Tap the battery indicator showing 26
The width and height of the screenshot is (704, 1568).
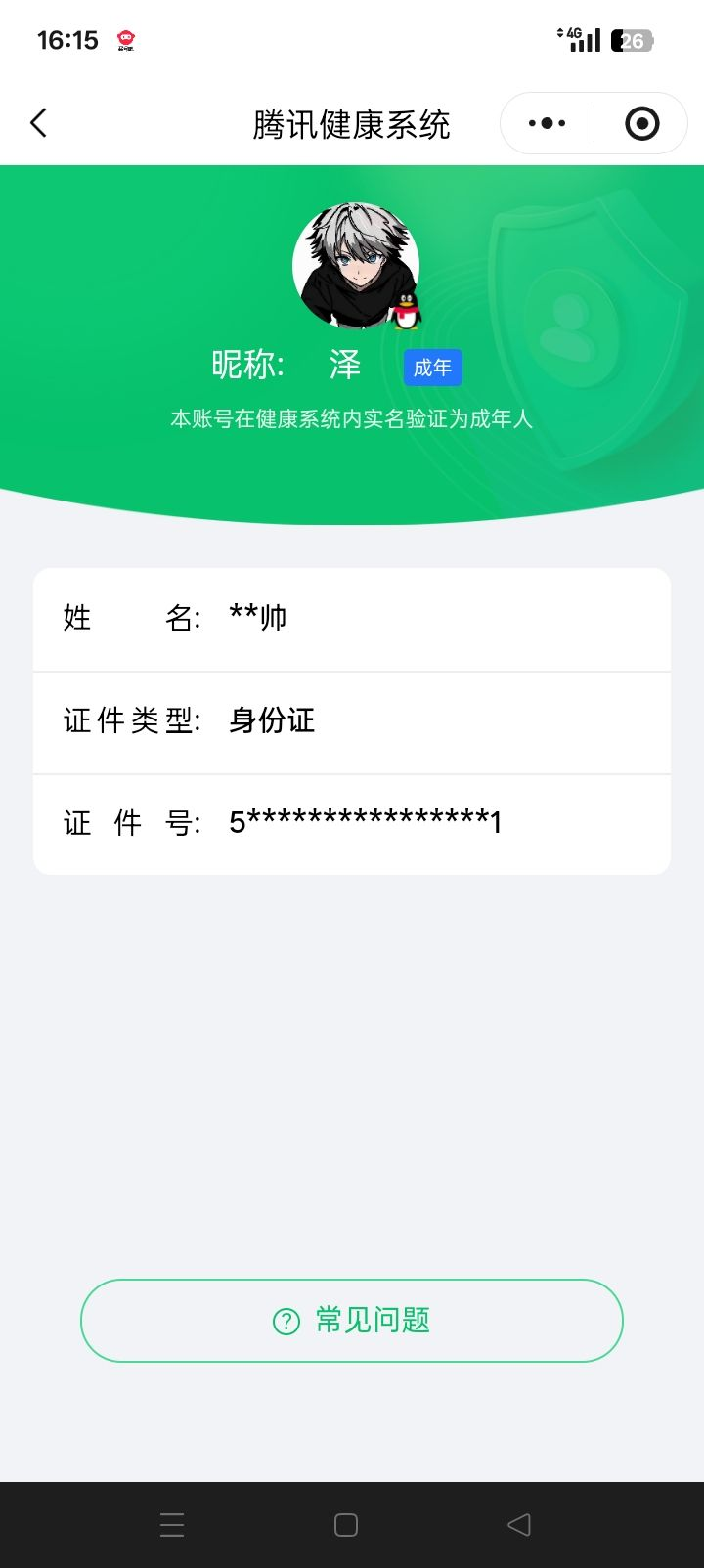632,41
